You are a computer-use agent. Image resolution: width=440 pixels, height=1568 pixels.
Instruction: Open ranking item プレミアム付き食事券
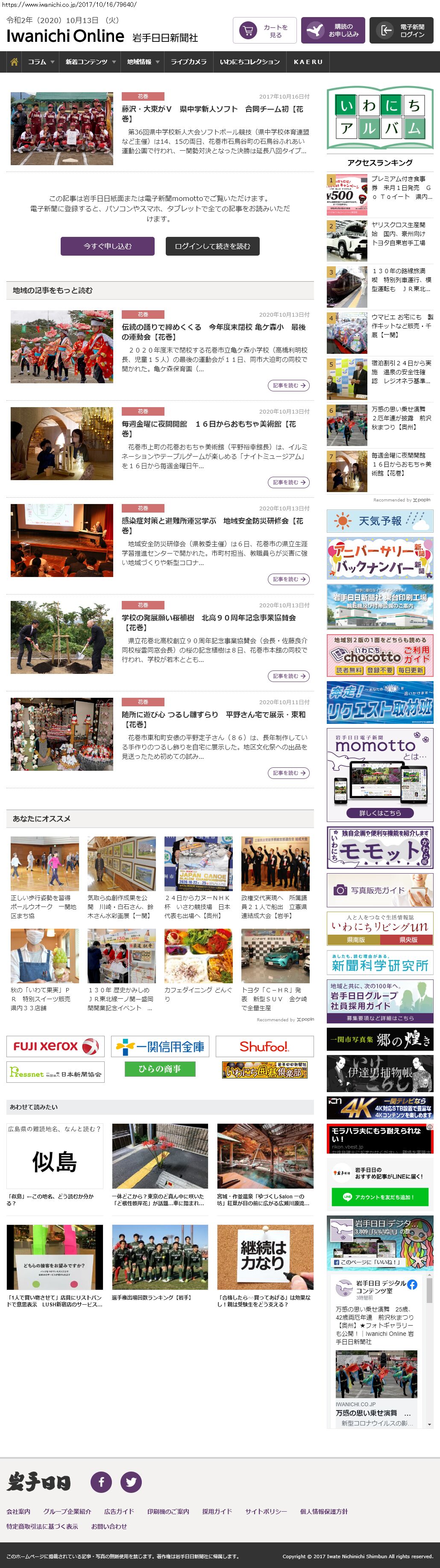pyautogui.click(x=401, y=187)
